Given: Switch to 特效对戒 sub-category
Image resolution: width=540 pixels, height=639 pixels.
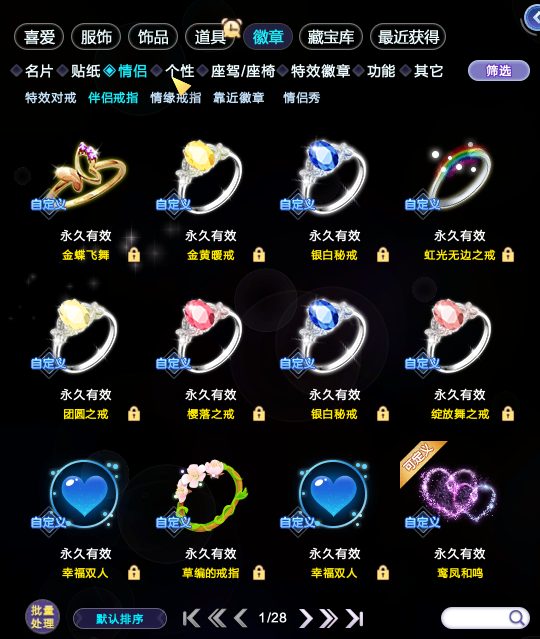Looking at the screenshot, I should 51,98.
